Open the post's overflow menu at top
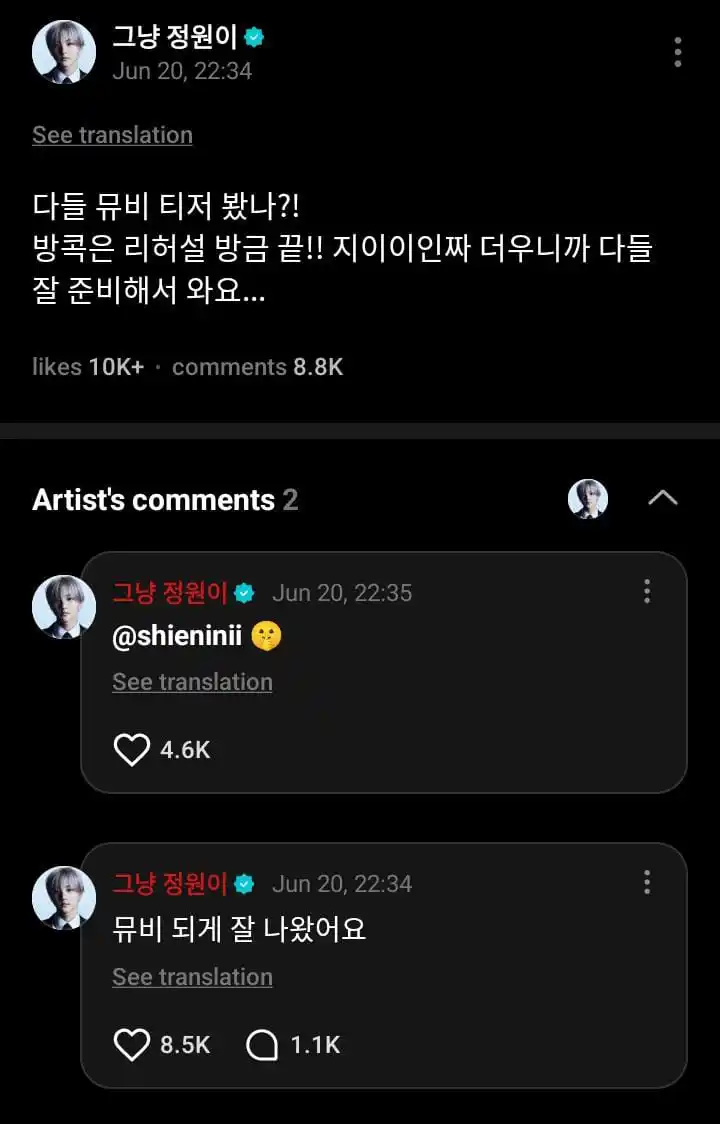This screenshot has height=1124, width=720. point(677,52)
